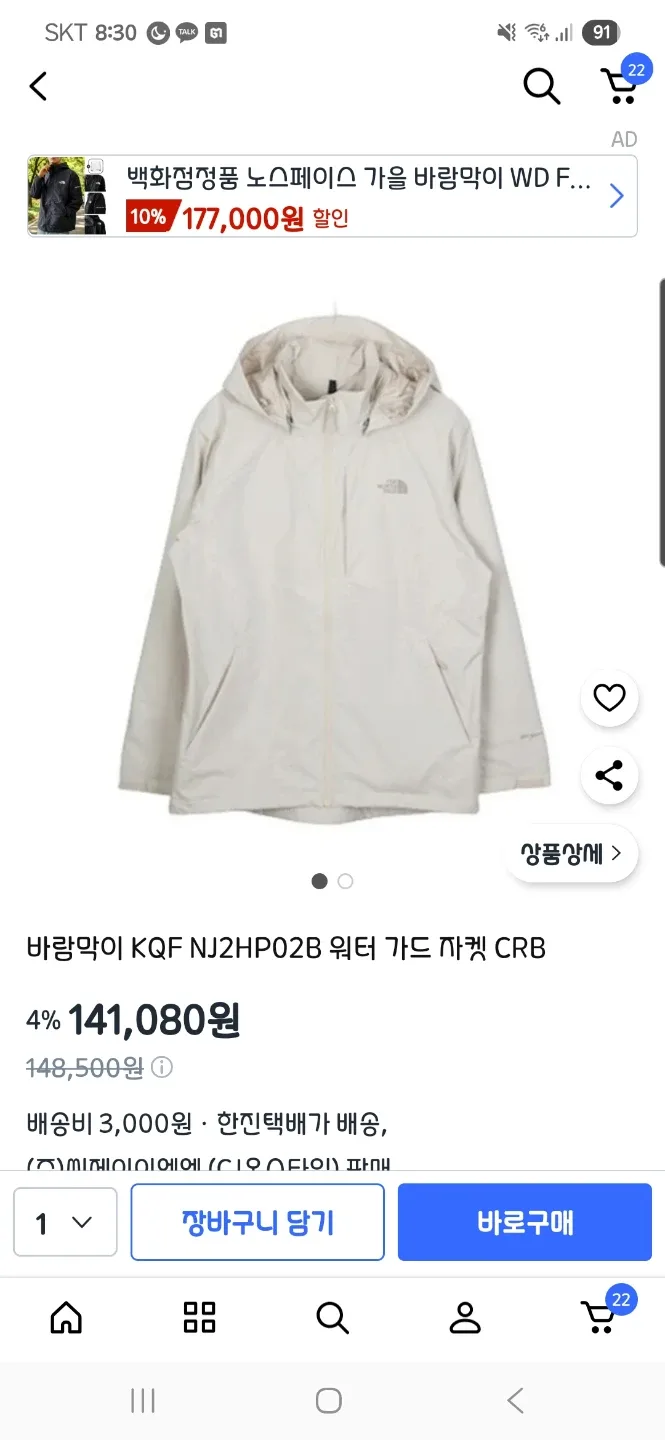Open the category grid tab
Screen dimensions: 665x1440
pyautogui.click(x=200, y=1318)
